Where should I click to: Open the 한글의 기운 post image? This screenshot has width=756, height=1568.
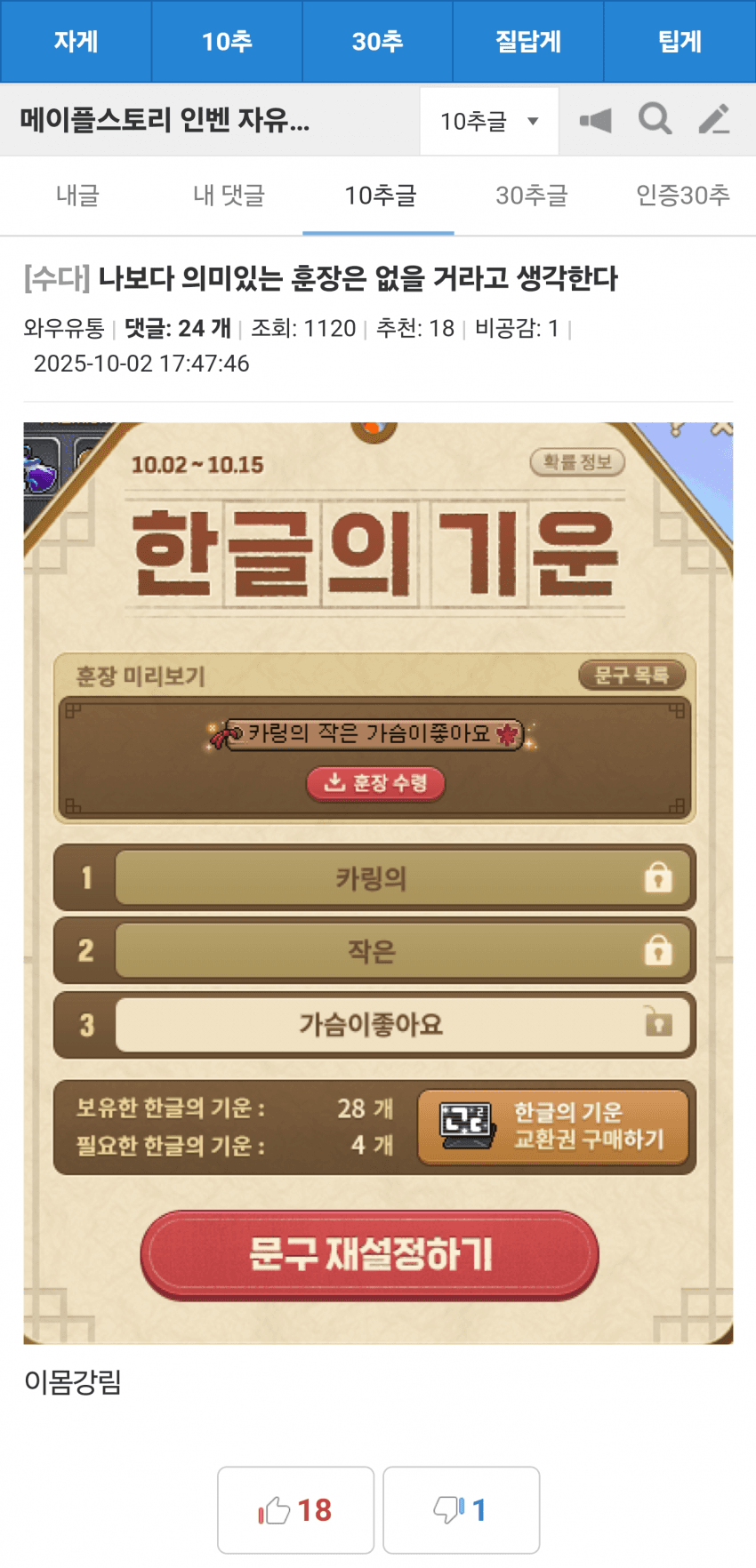(x=378, y=882)
